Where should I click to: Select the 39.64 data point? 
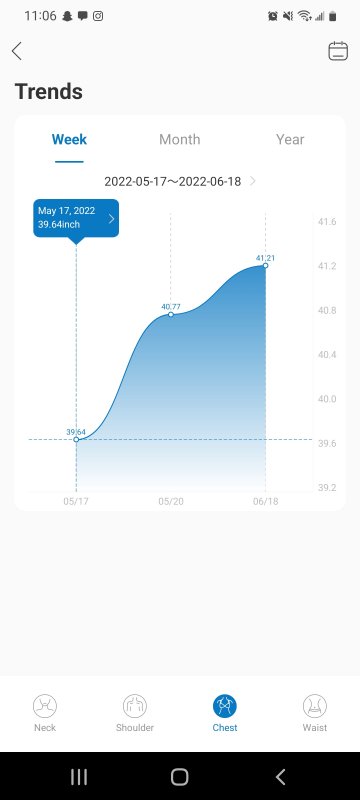[x=76, y=439]
